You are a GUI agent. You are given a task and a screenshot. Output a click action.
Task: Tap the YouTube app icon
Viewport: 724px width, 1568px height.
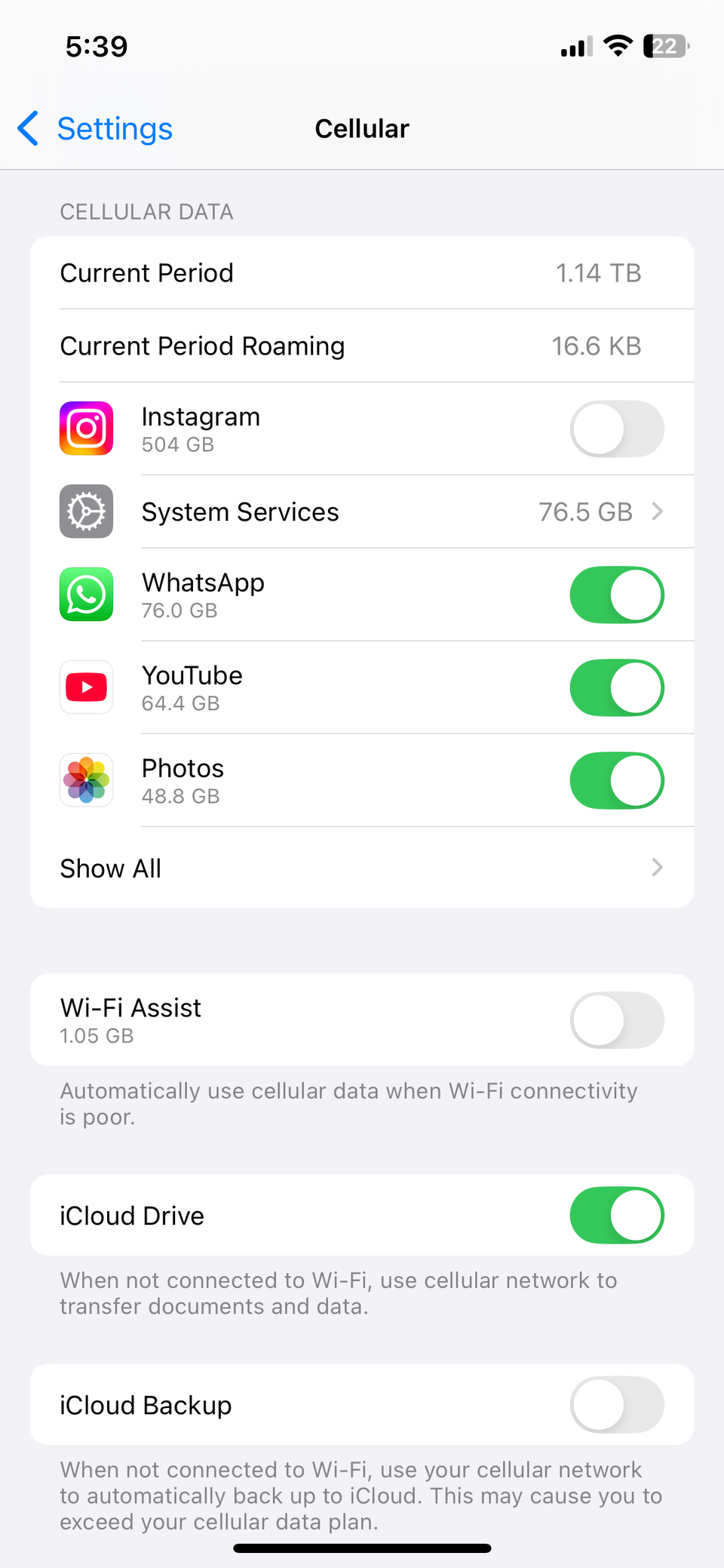coord(86,687)
